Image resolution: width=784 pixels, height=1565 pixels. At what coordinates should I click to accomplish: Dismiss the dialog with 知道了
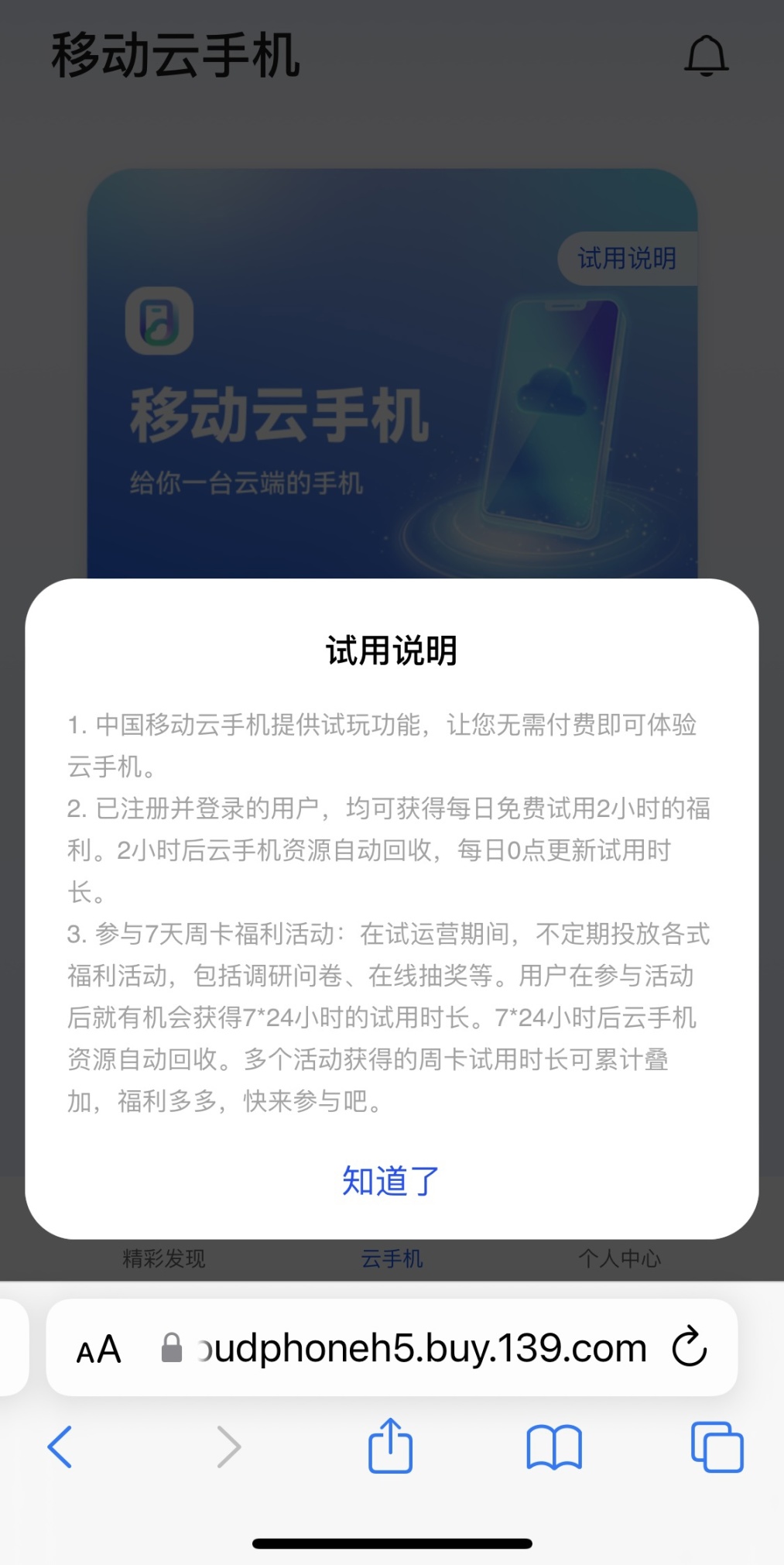pyautogui.click(x=391, y=1182)
